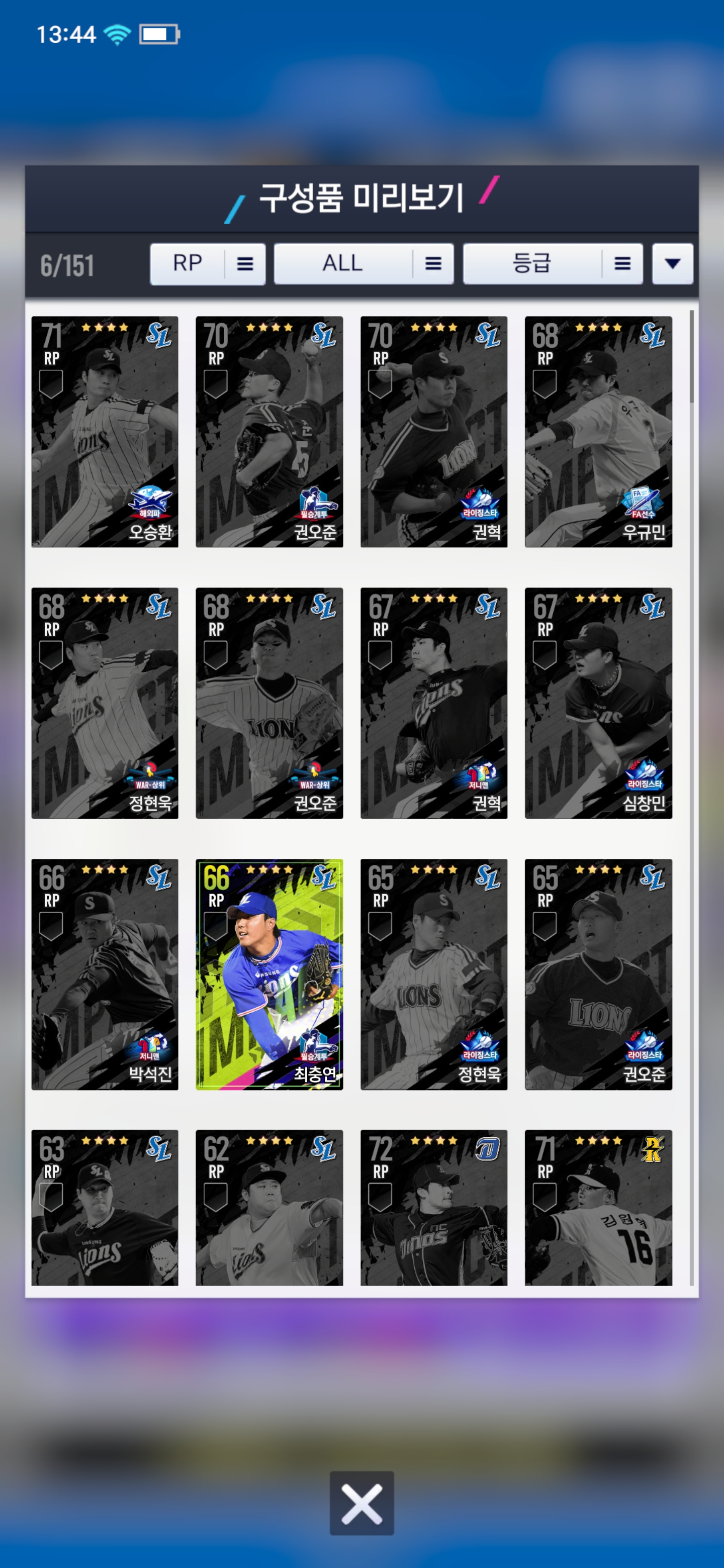Viewport: 724px width, 1568px height.
Task: Open the 등급 sort dropdown
Action: tap(552, 263)
